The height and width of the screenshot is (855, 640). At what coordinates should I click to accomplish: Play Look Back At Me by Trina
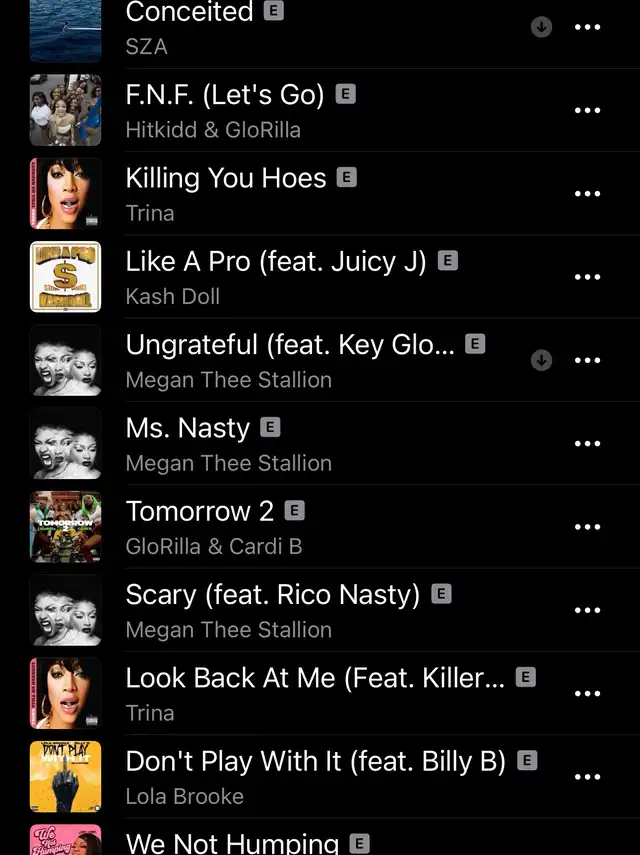click(300, 693)
